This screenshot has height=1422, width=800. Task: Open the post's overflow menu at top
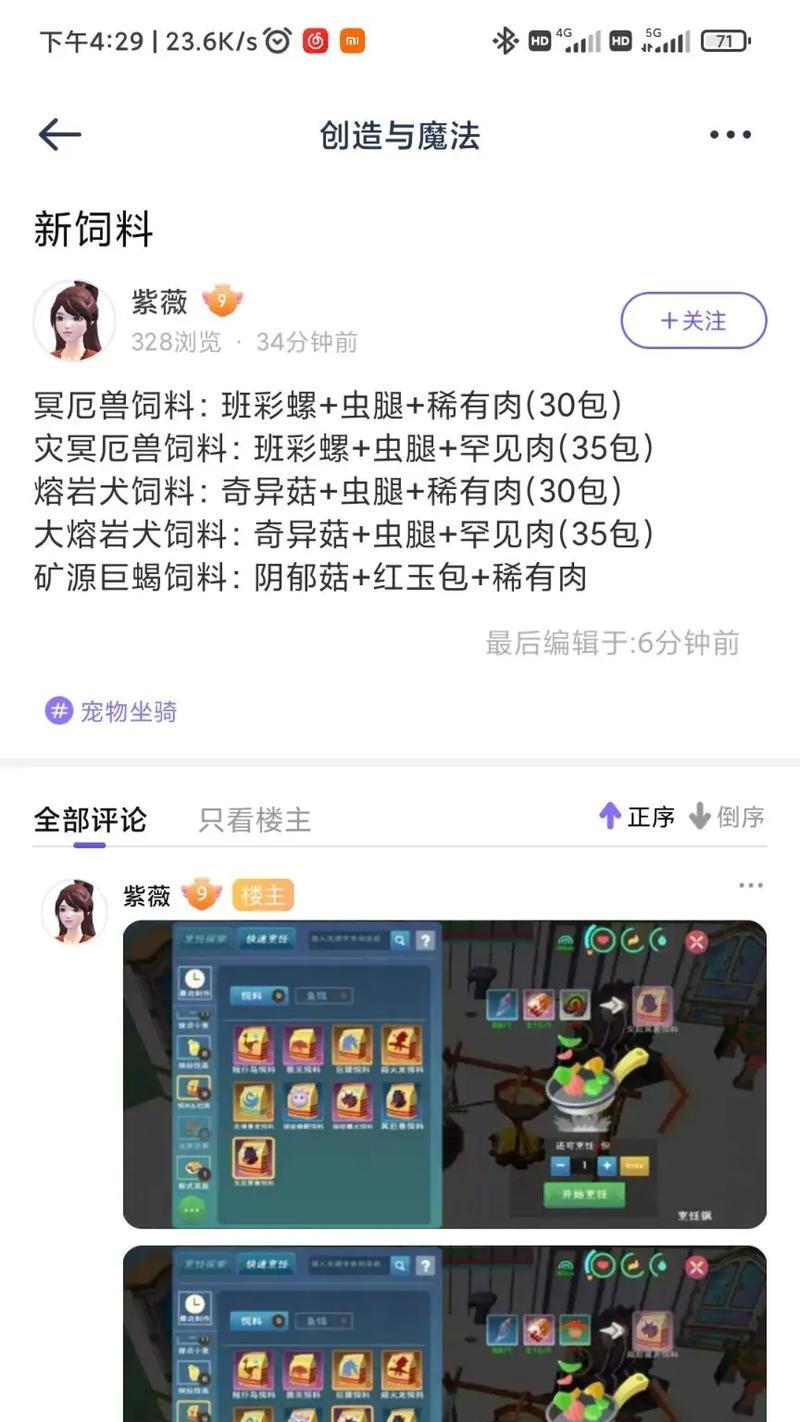(730, 135)
